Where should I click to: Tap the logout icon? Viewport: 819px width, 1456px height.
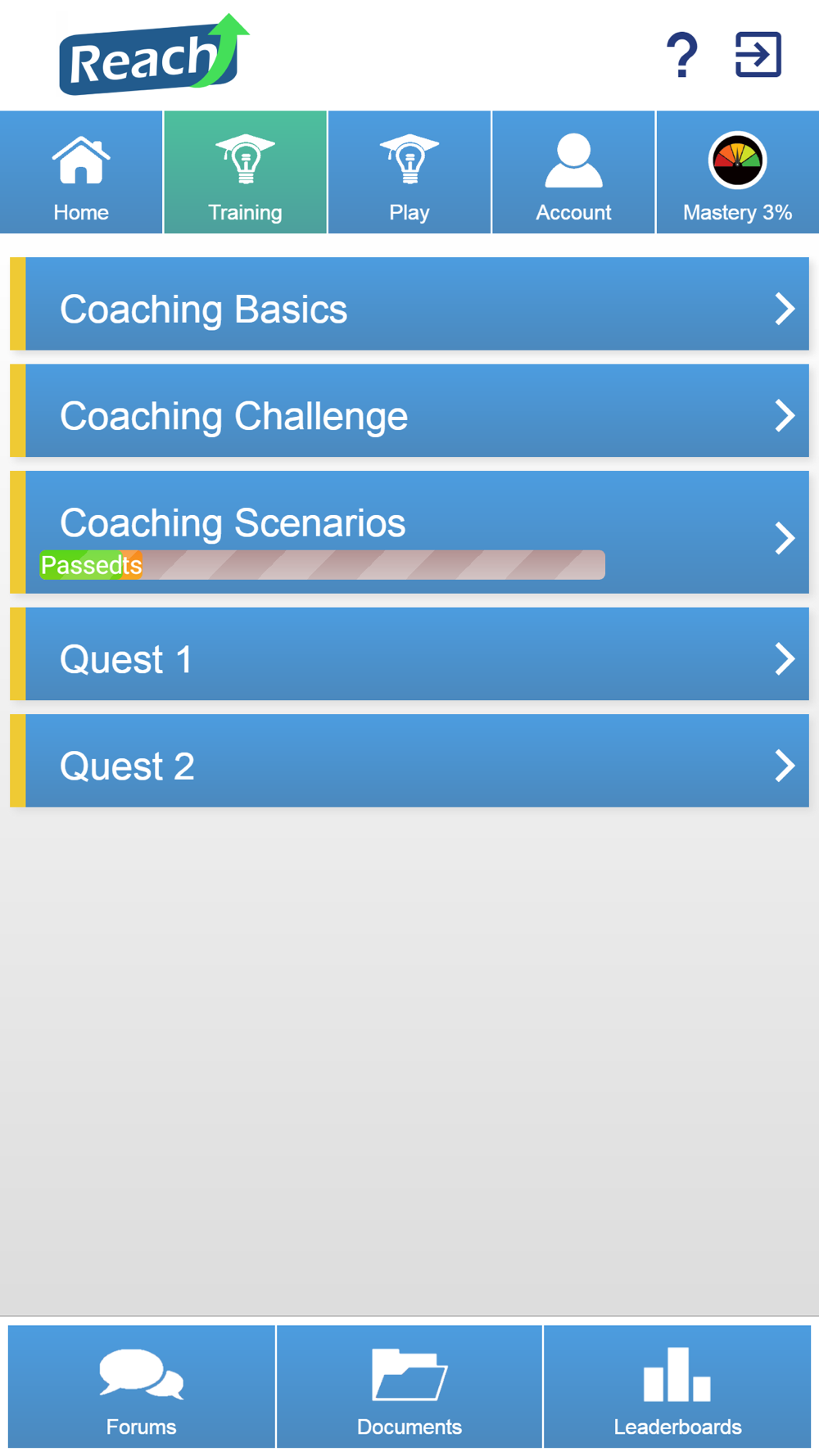pos(758,55)
